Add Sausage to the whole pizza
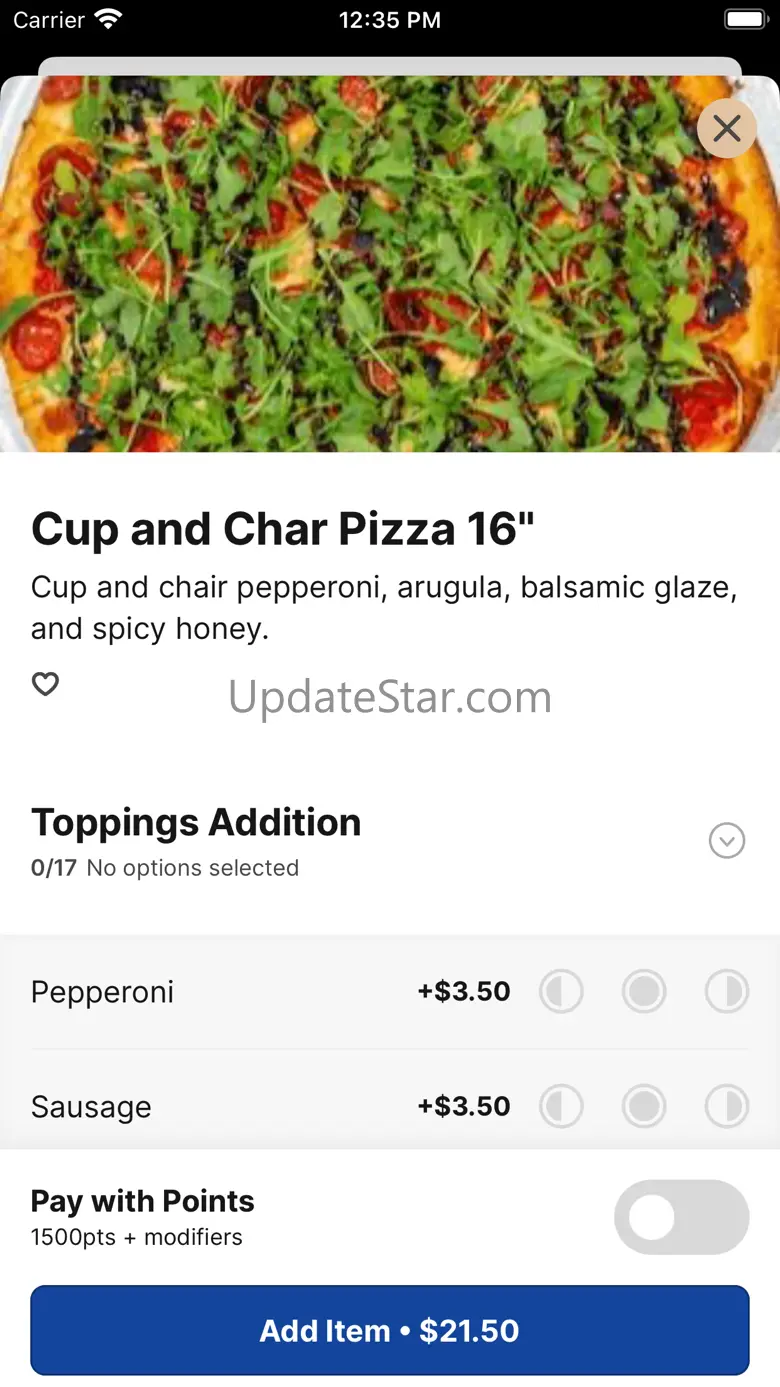The height and width of the screenshot is (1387, 780). pyautogui.click(x=644, y=1107)
